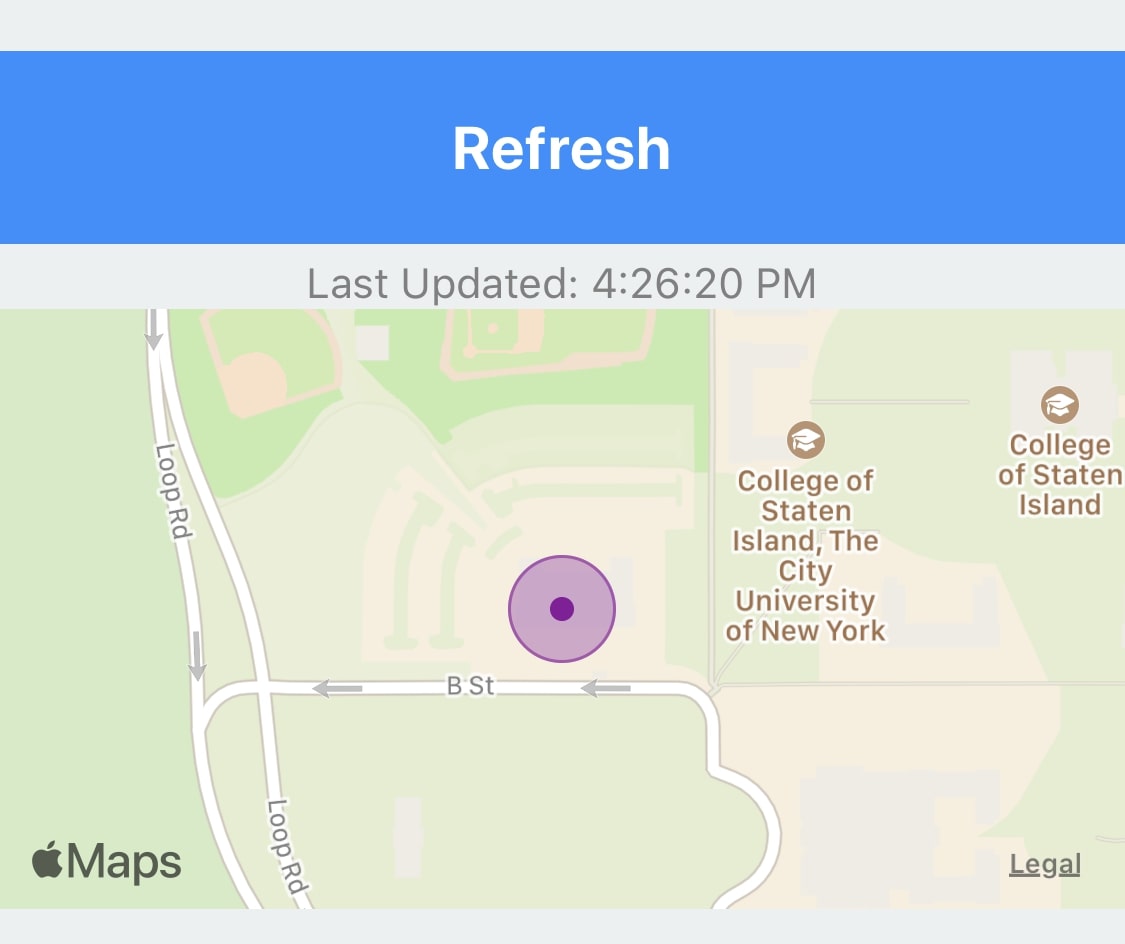The width and height of the screenshot is (1125, 944).
Task: Select the purple location marker
Action: 562,608
